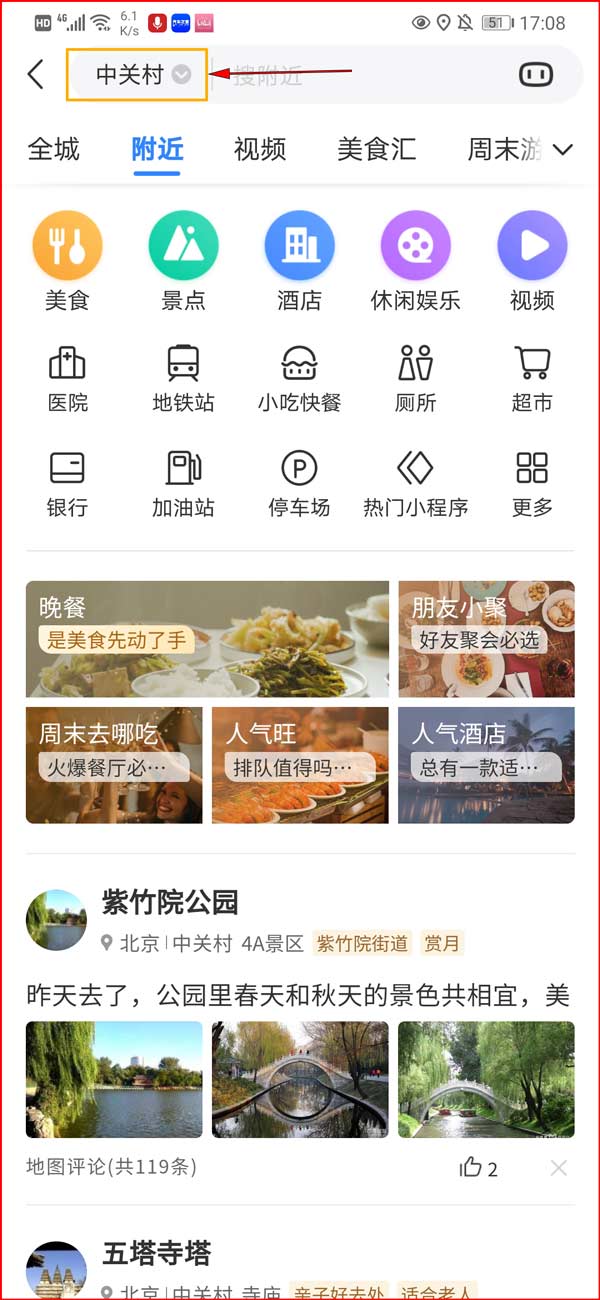Open the 晚餐 recommendation card
The height and width of the screenshot is (1300, 600).
[x=207, y=639]
